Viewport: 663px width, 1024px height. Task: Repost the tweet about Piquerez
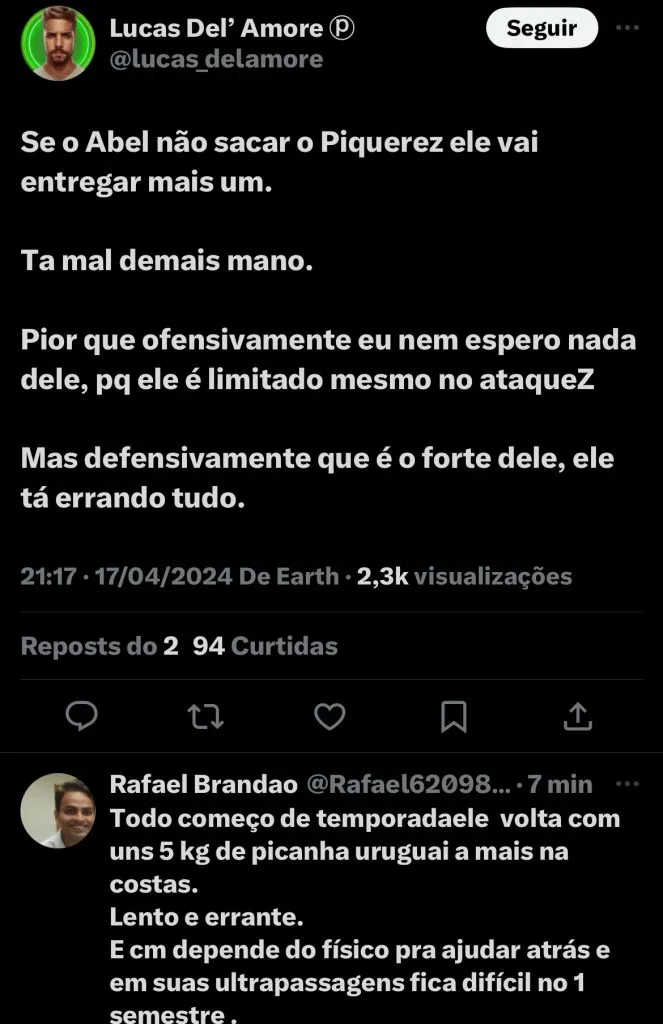205,715
